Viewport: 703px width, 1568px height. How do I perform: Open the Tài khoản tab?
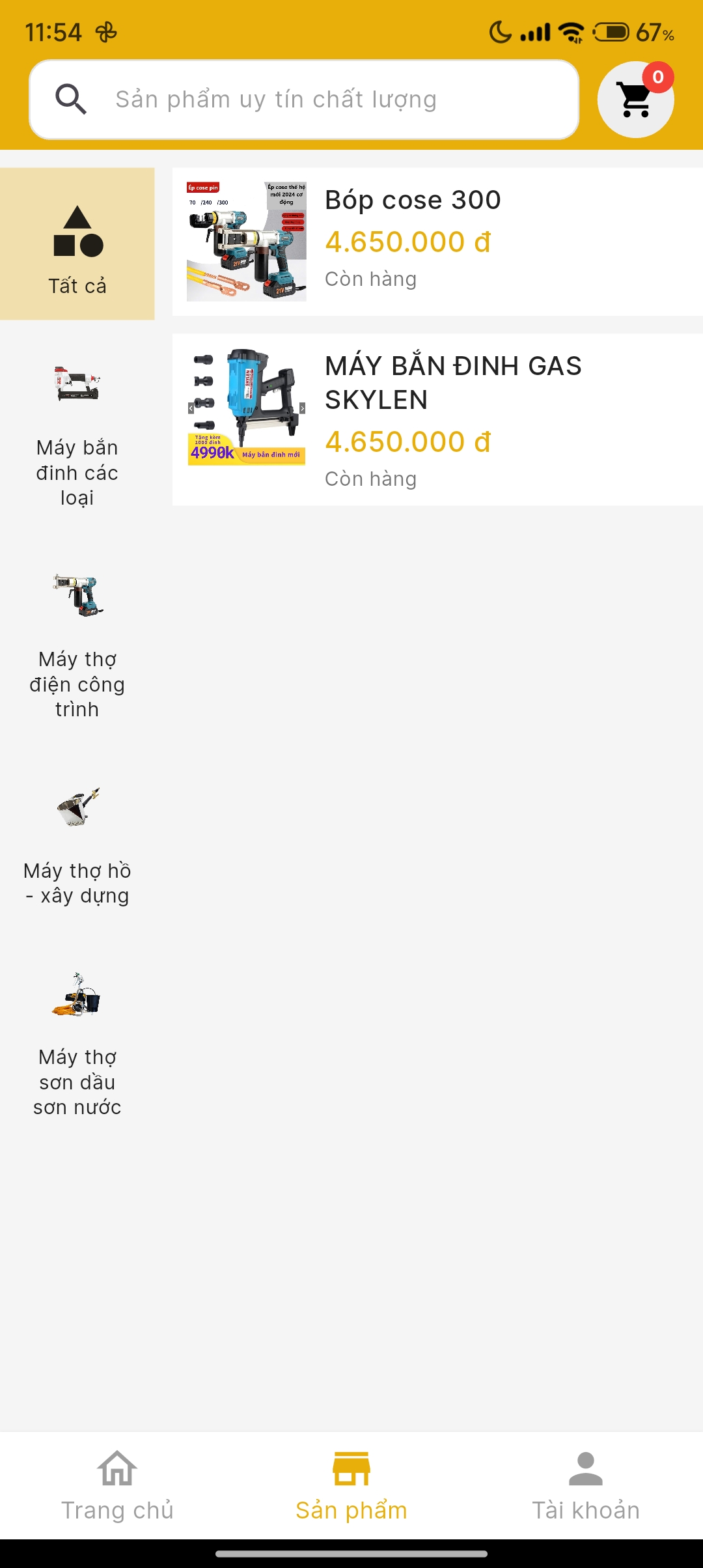tap(586, 1486)
